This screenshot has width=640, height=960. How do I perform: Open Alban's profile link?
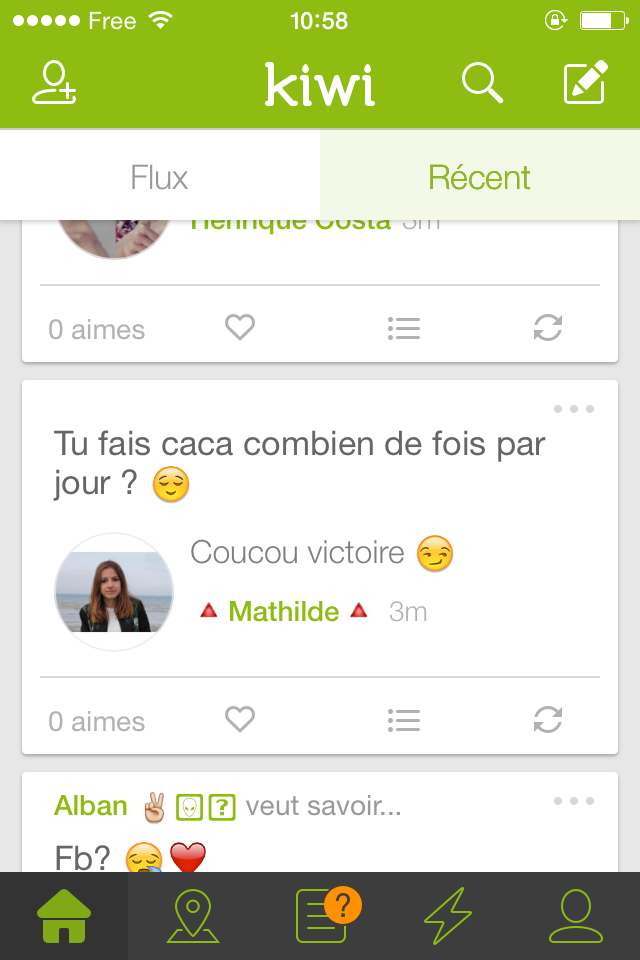tap(91, 806)
